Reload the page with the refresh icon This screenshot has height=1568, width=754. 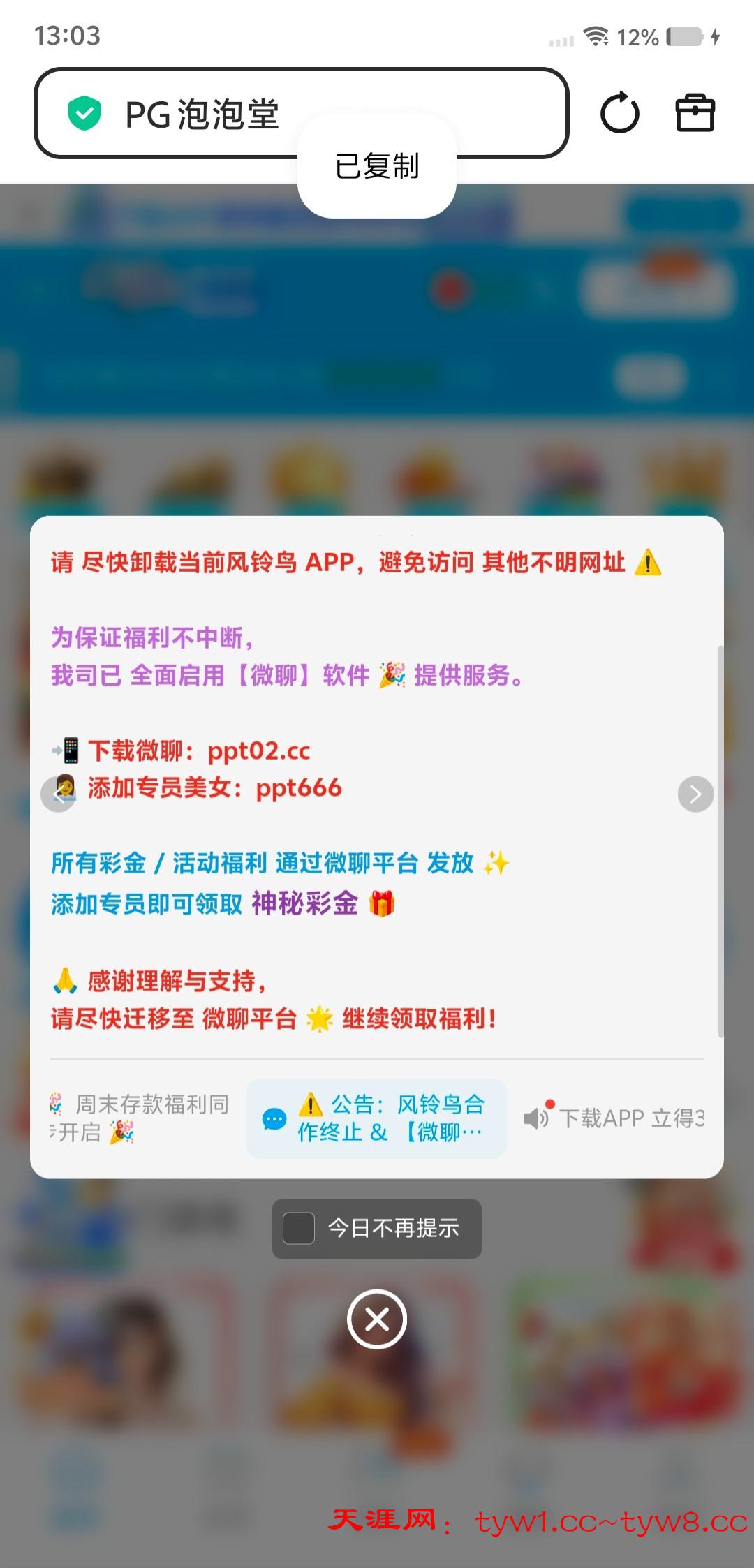[619, 113]
